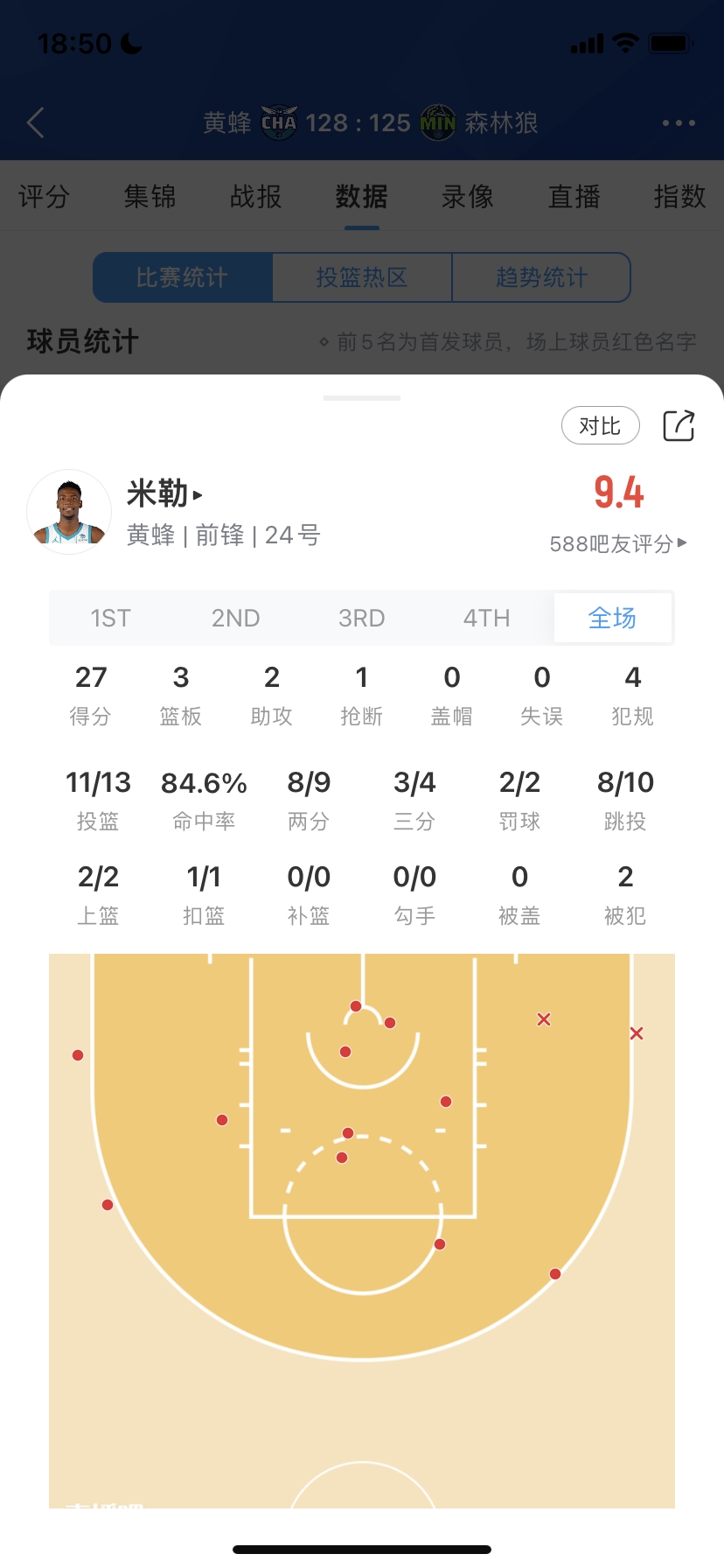
Task: Open player profile for 米勒
Action: coord(165,493)
